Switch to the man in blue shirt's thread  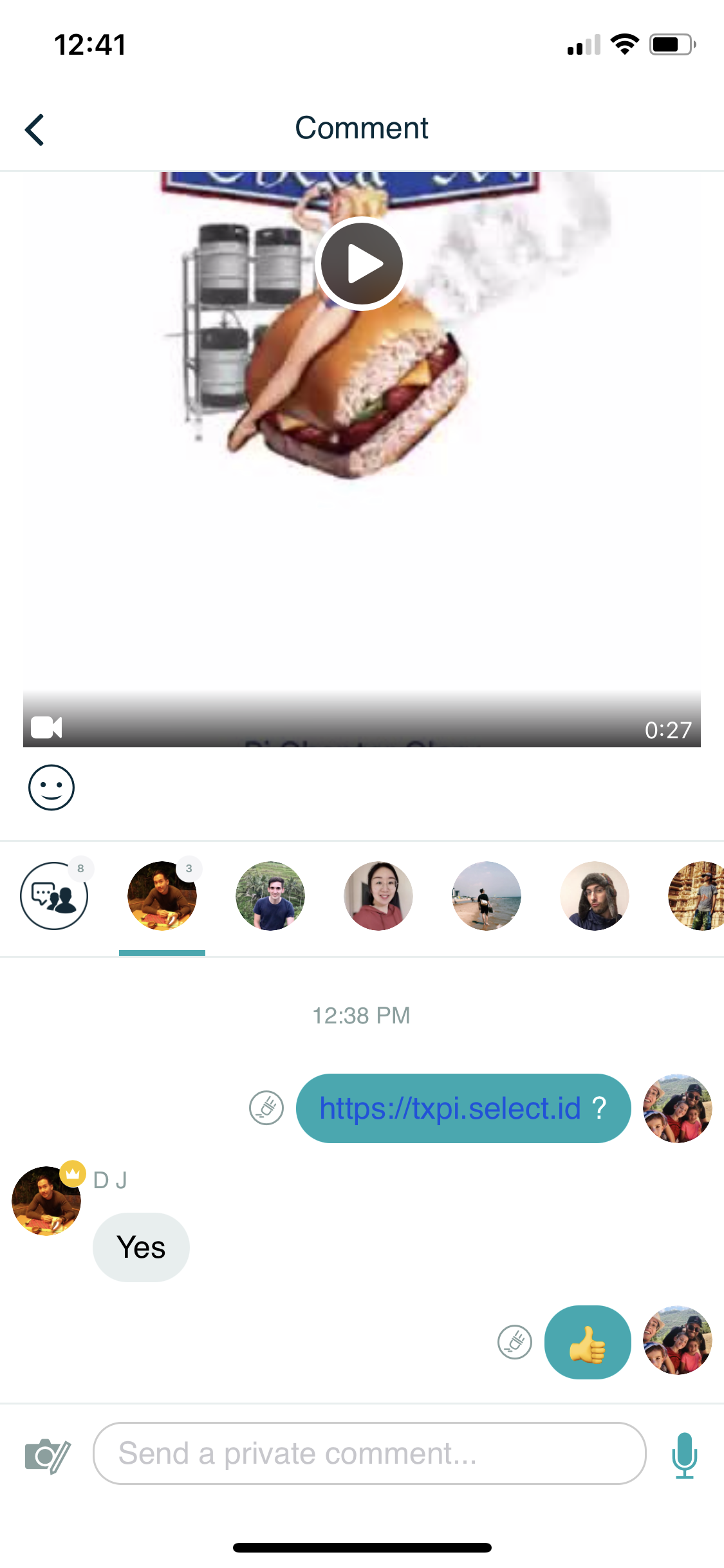[270, 895]
